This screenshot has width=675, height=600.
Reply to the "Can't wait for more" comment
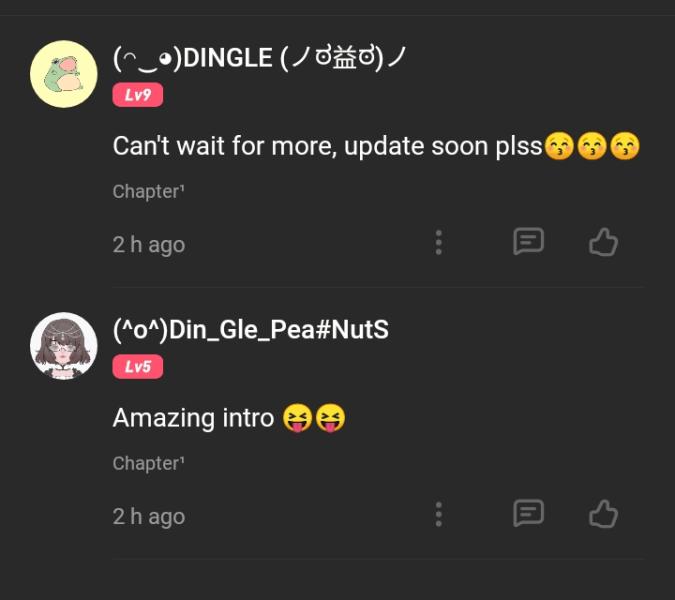click(x=528, y=242)
